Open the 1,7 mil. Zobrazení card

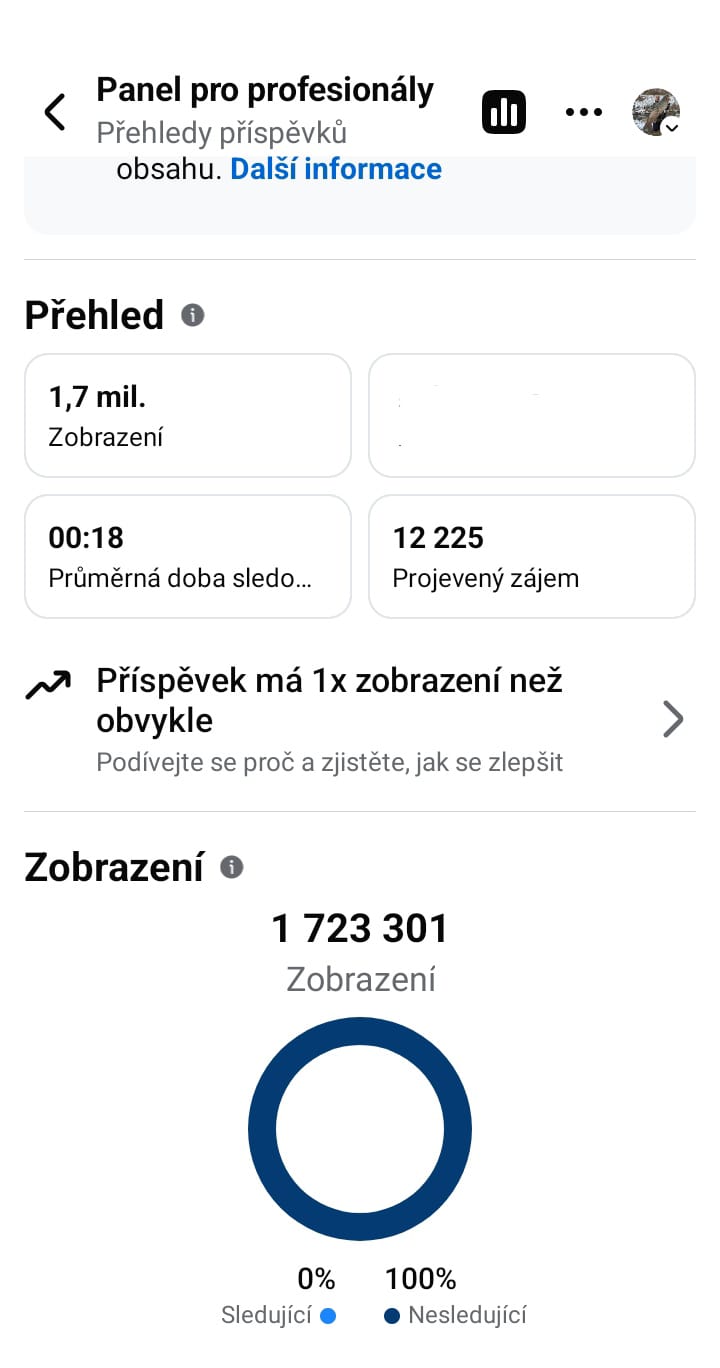click(188, 415)
